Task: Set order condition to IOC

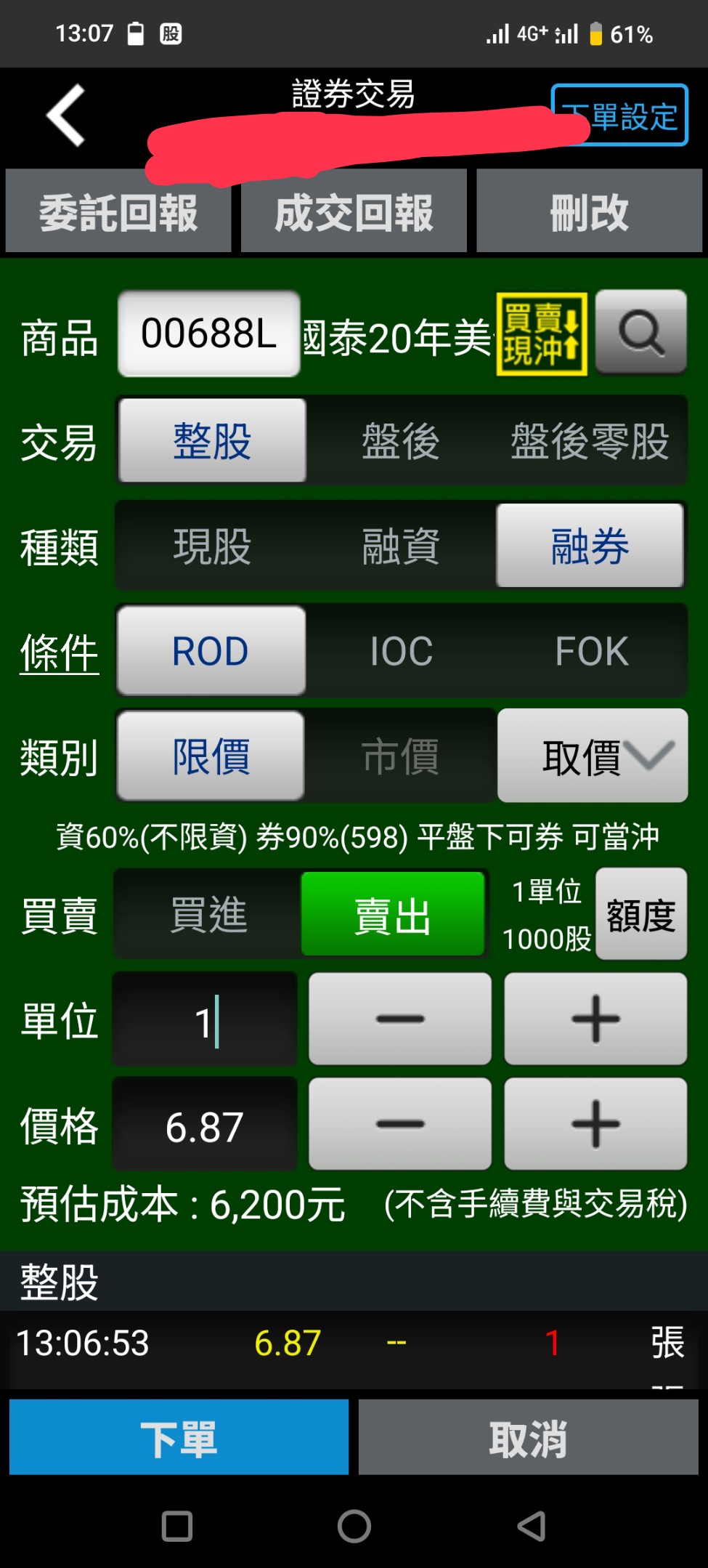Action: click(x=401, y=651)
